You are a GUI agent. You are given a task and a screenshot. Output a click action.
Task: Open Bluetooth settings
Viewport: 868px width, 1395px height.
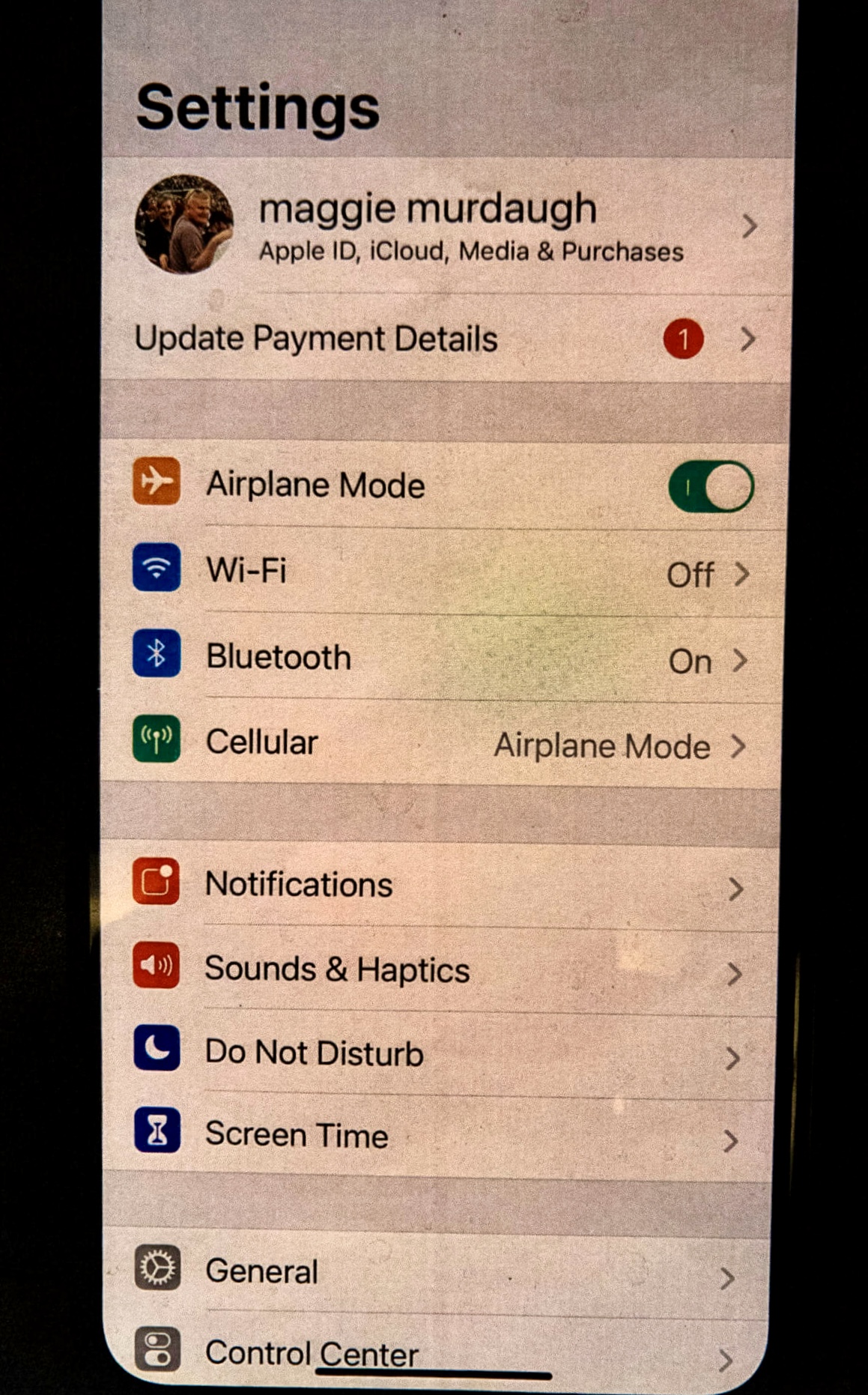(442, 658)
